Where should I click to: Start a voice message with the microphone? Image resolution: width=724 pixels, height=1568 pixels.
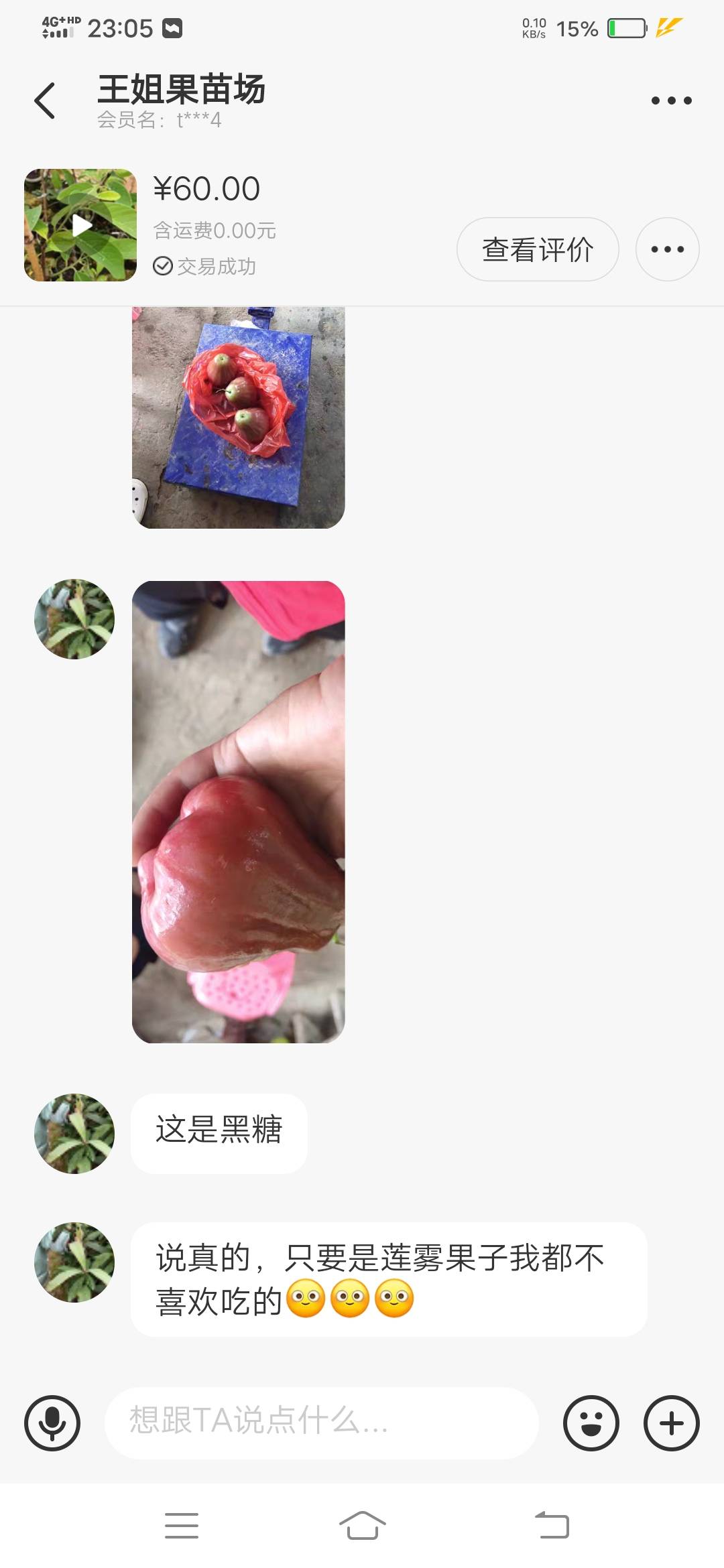[x=52, y=1423]
